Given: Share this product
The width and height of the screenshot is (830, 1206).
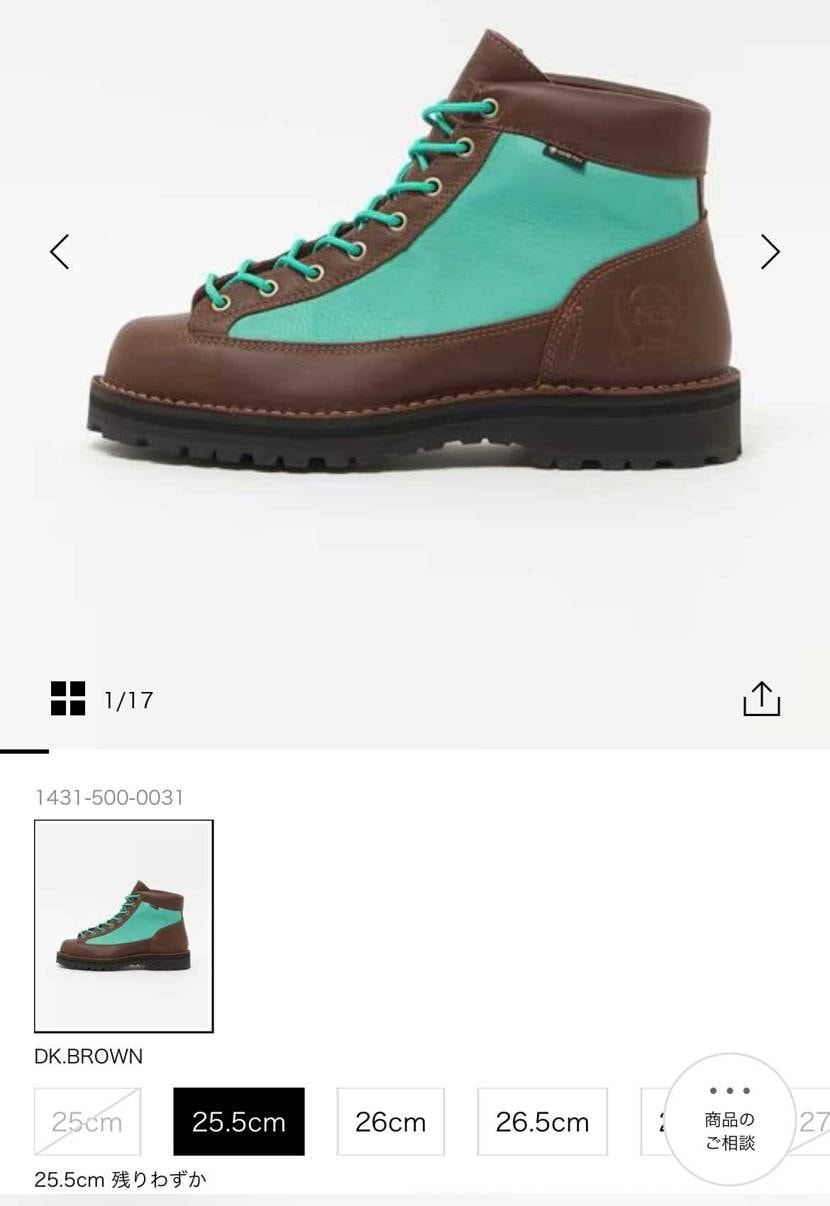Looking at the screenshot, I should pos(761,698).
